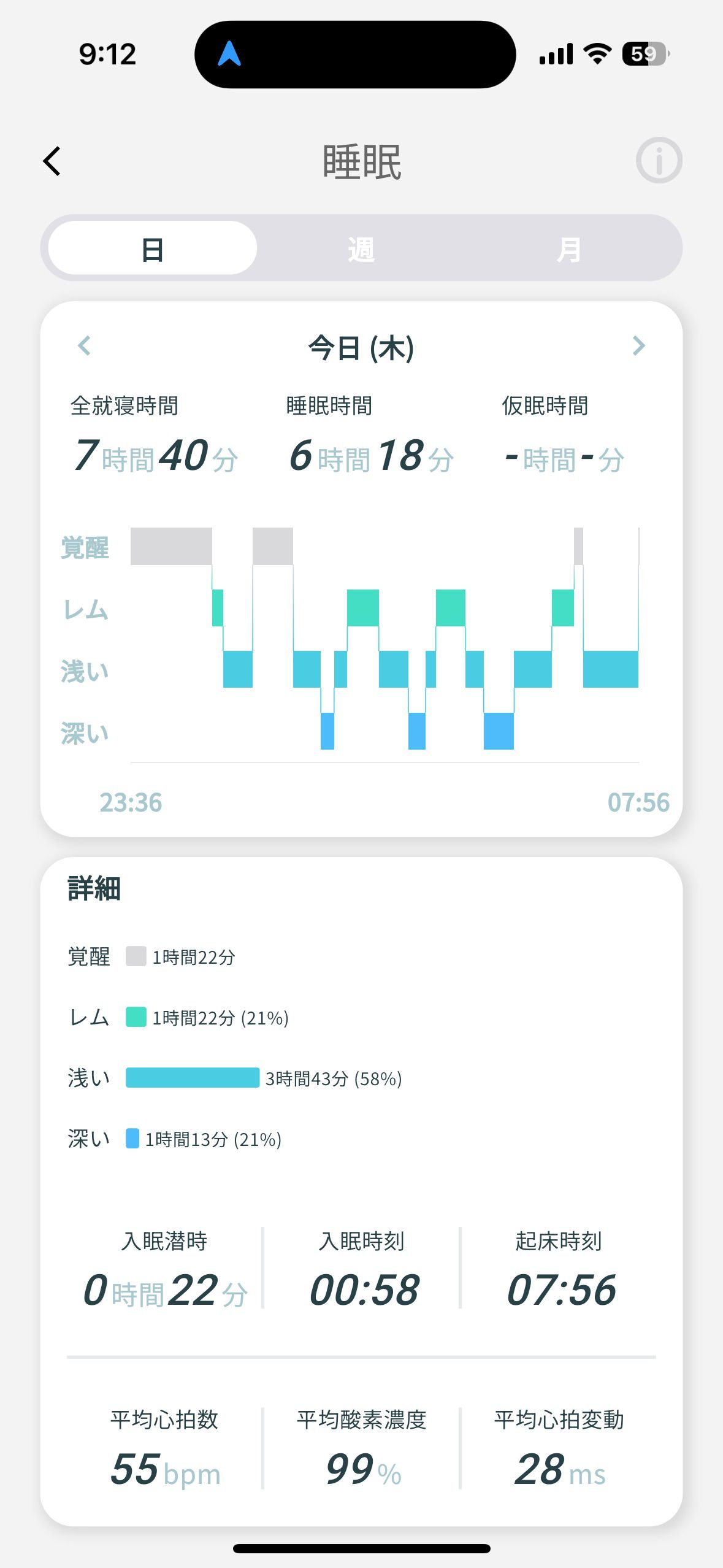Go back from the 睡眠 screen
Image resolution: width=723 pixels, height=1568 pixels.
point(52,161)
